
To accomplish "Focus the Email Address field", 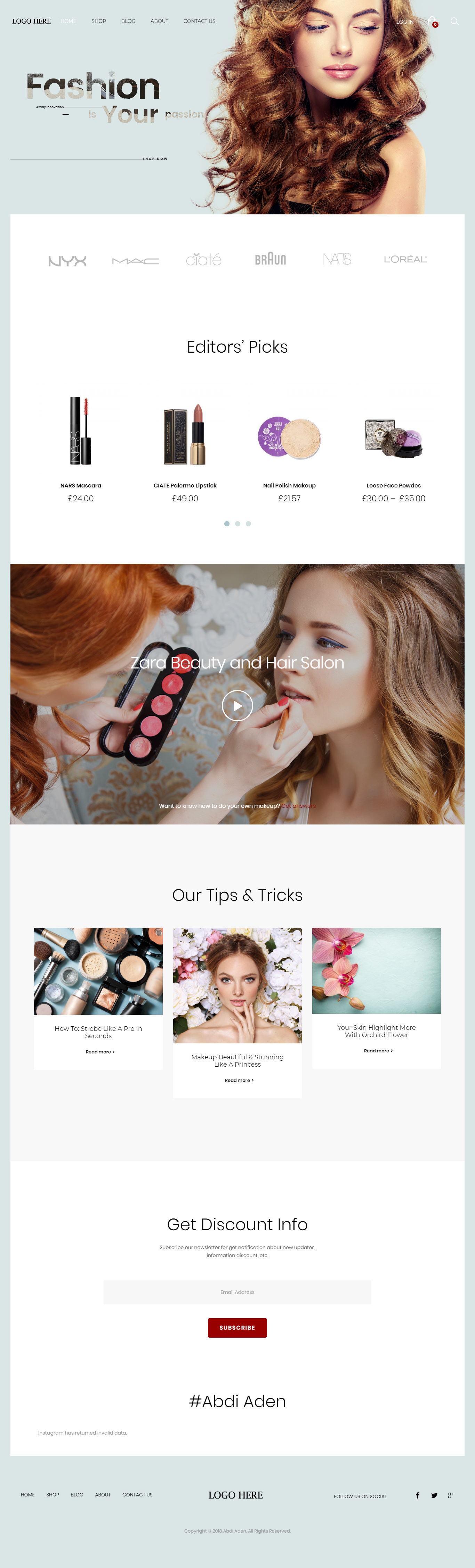I will click(x=237, y=1292).
